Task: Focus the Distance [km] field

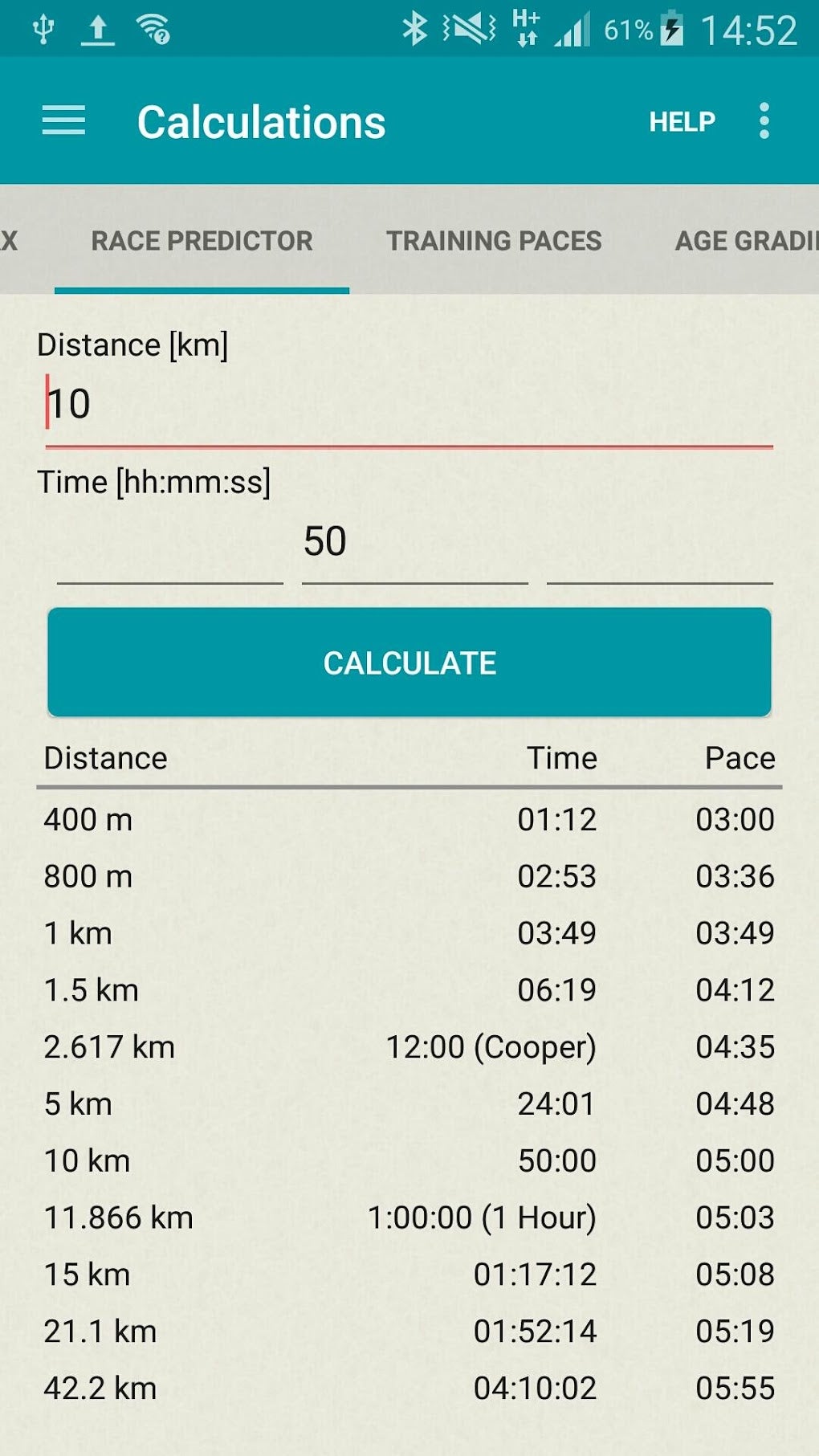Action: click(409, 406)
